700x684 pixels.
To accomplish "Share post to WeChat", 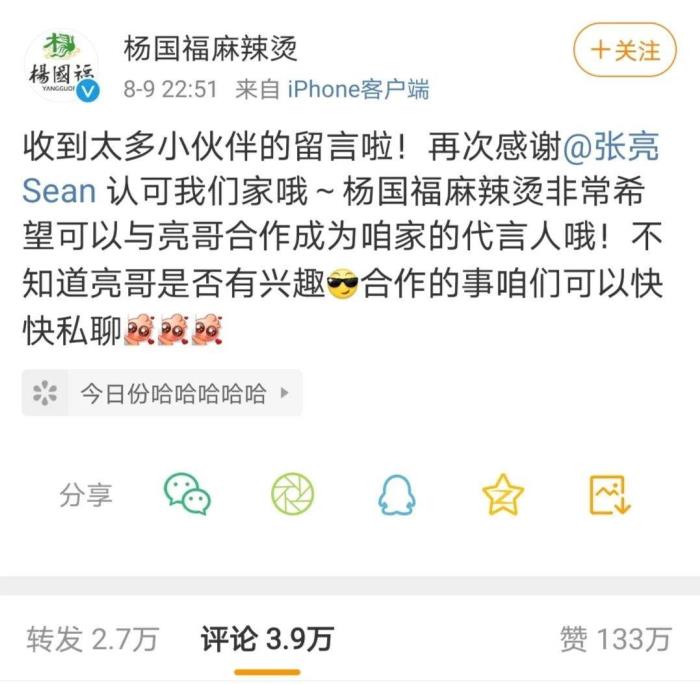I will [187, 494].
